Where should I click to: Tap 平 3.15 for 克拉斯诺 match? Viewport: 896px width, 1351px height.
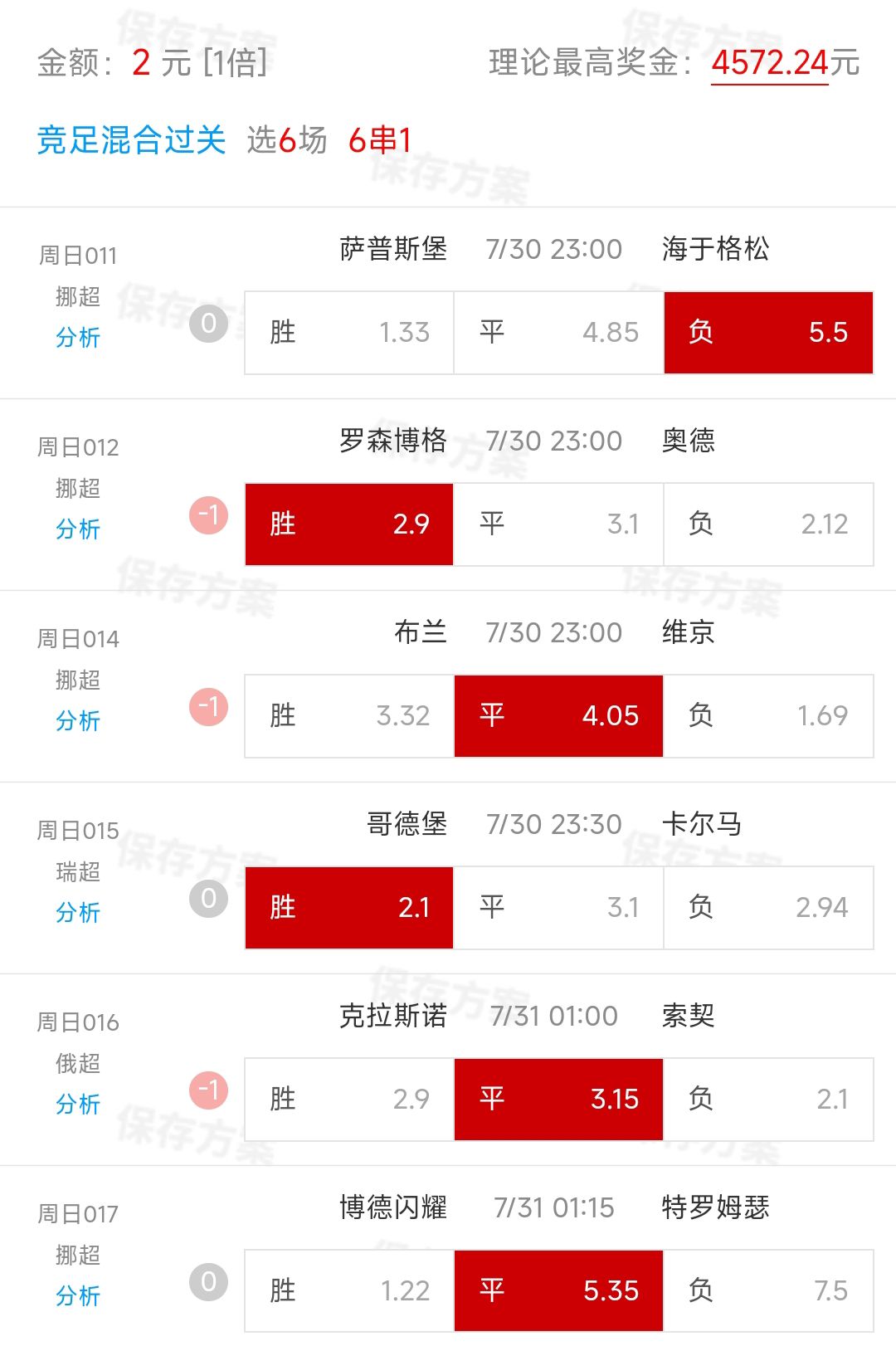tap(558, 1100)
